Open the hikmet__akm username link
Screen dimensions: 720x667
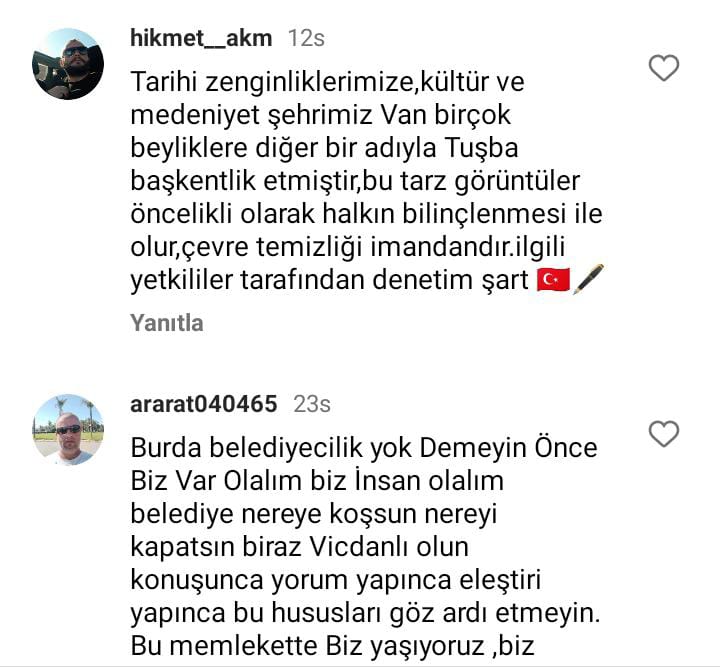pos(201,39)
